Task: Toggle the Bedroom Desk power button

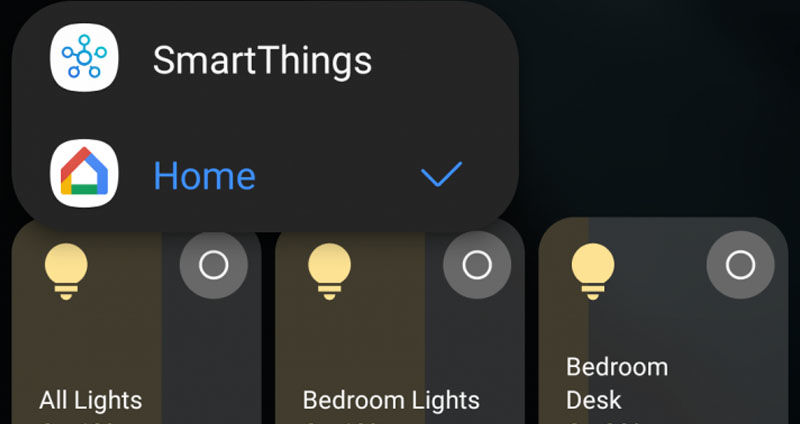Action: pyautogui.click(x=740, y=265)
